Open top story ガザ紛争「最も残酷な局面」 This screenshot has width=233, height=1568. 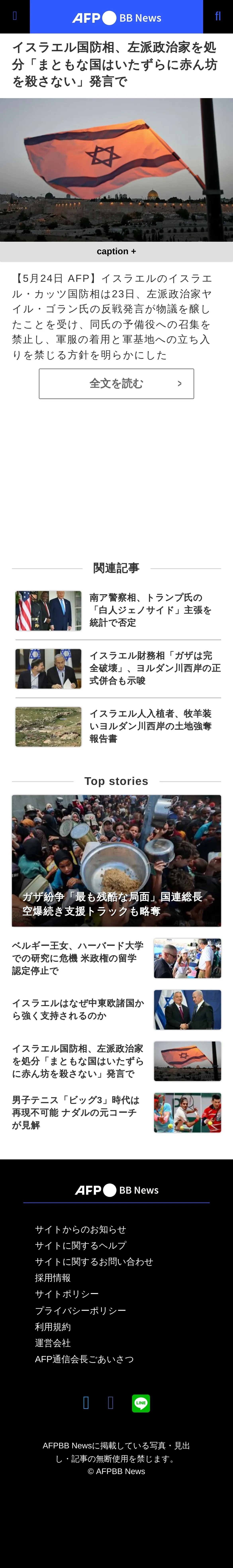click(x=116, y=861)
